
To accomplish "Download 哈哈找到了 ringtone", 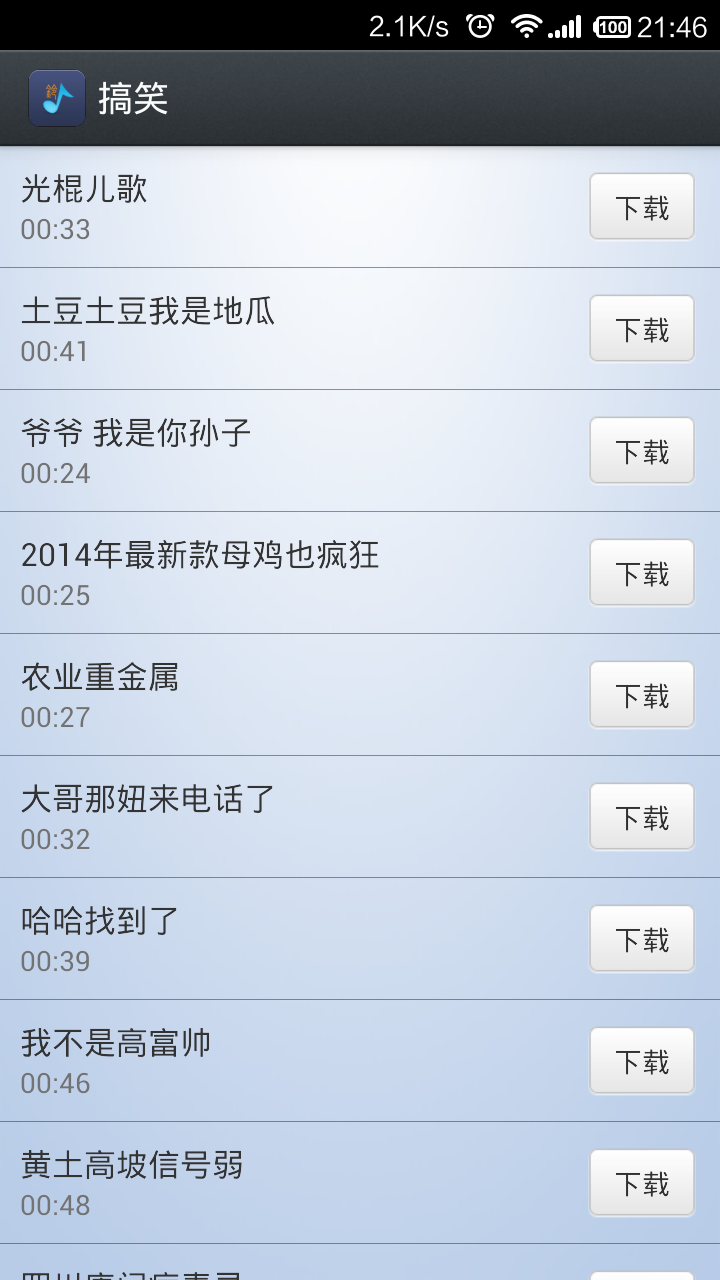I will tap(641, 939).
